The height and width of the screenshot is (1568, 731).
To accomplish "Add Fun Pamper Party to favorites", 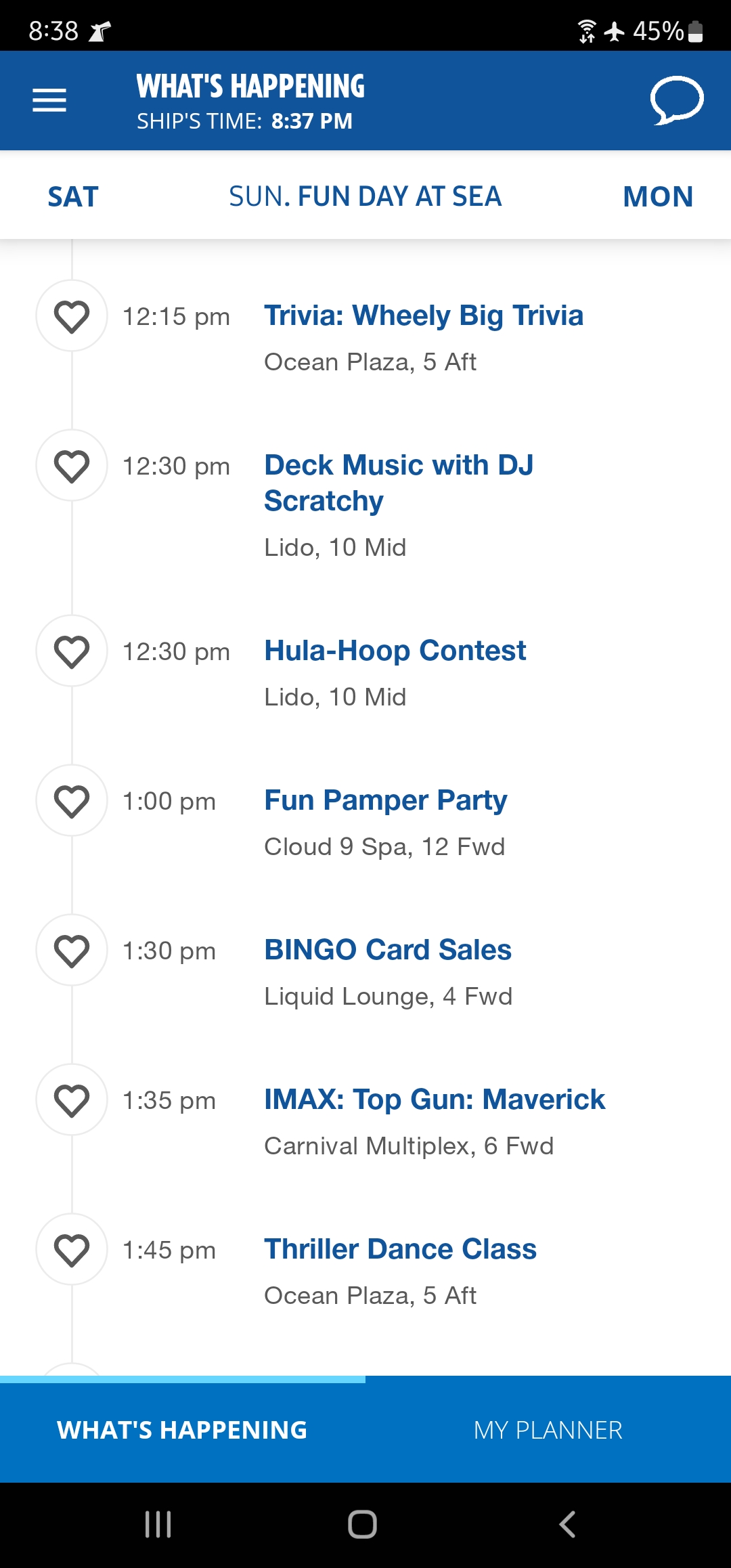I will pos(72,801).
